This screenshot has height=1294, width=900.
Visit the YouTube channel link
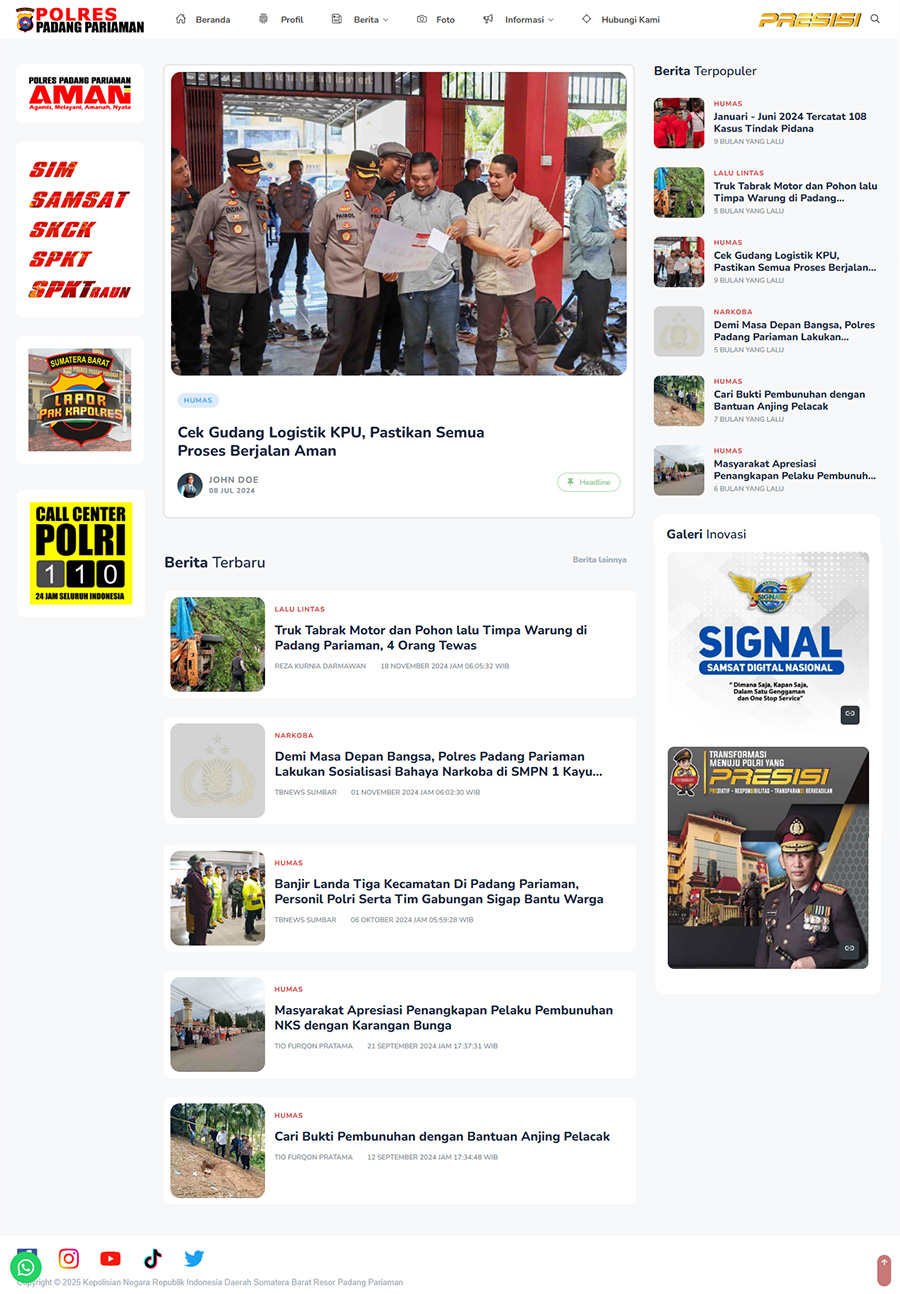click(110, 1259)
